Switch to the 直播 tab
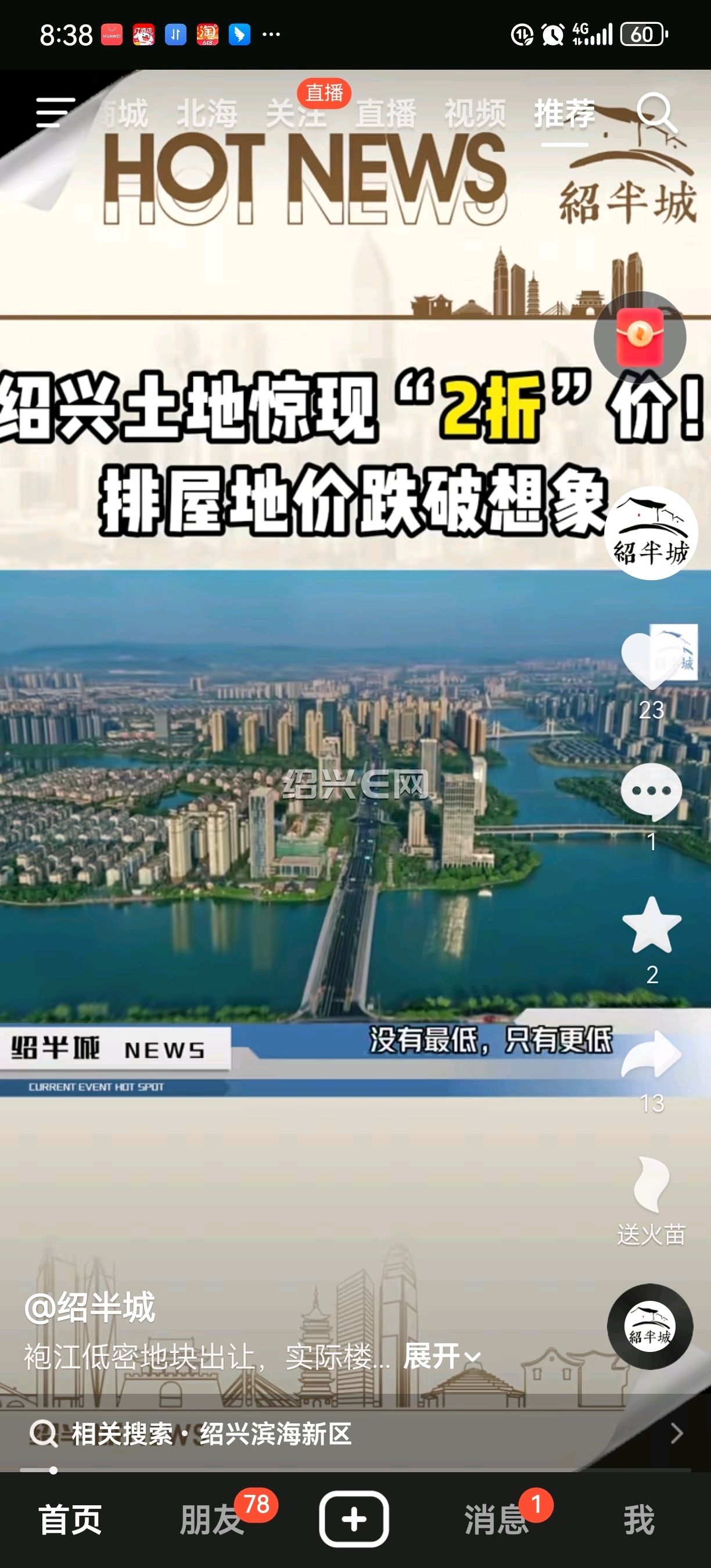This screenshot has height=1568, width=711. 385,113
